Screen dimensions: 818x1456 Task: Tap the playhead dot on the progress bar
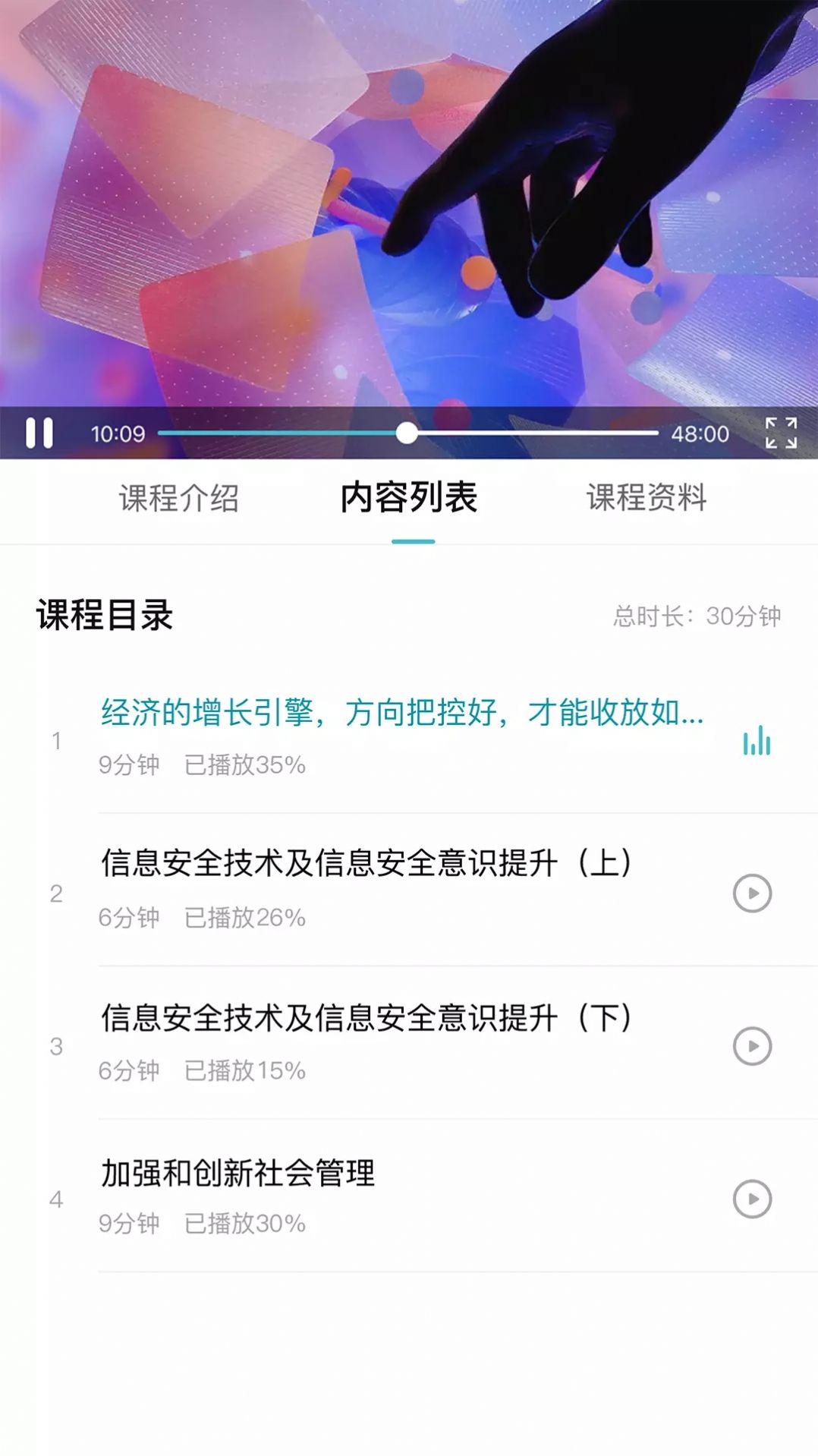[x=407, y=433]
